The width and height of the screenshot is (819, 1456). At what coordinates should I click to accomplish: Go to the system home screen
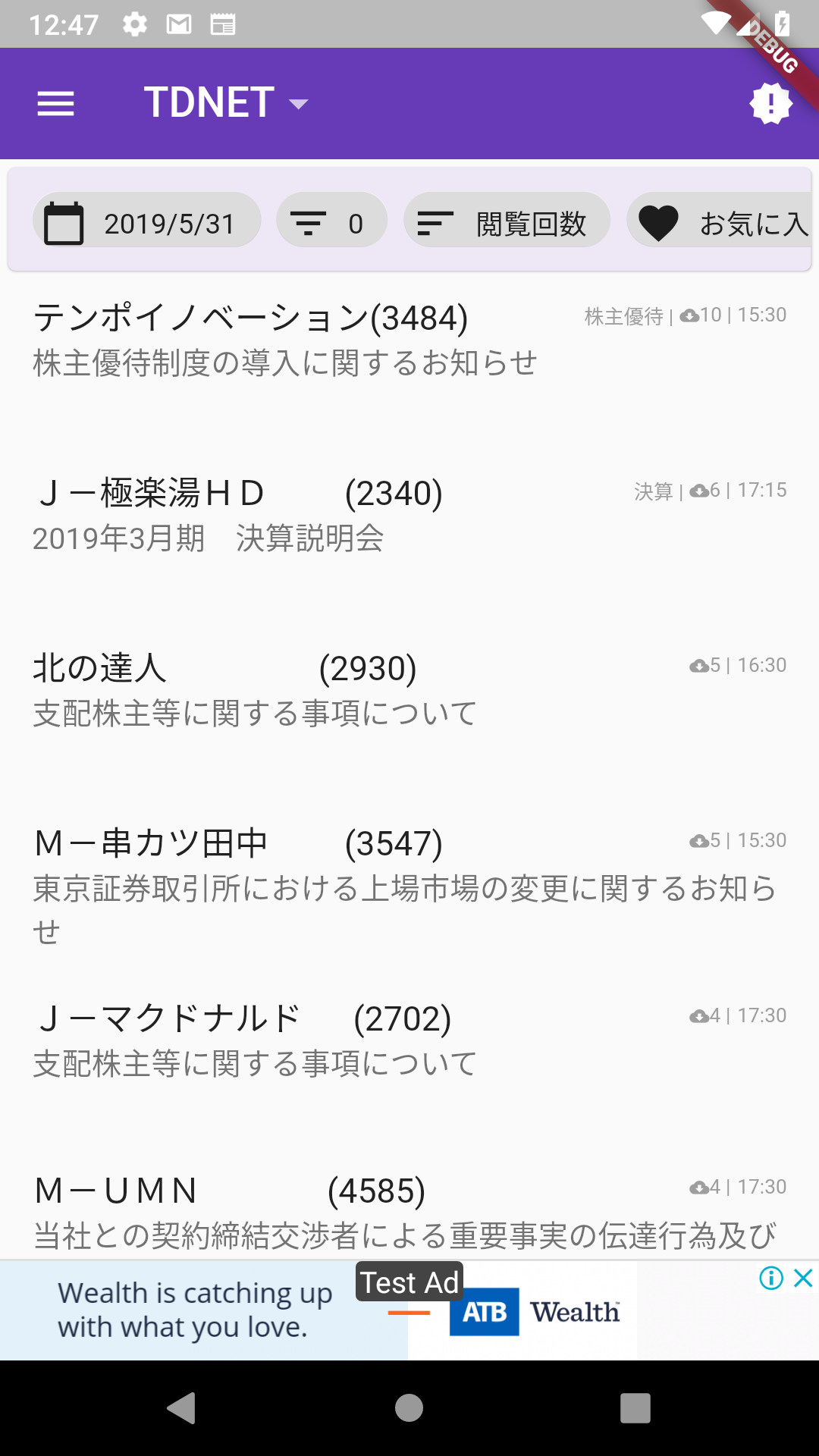(409, 1408)
